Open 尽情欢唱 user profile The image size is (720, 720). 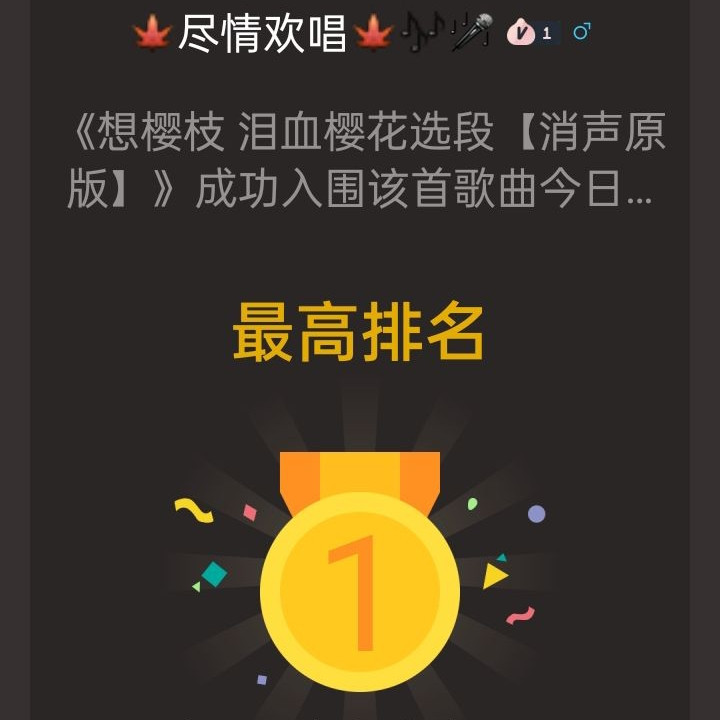(x=262, y=34)
